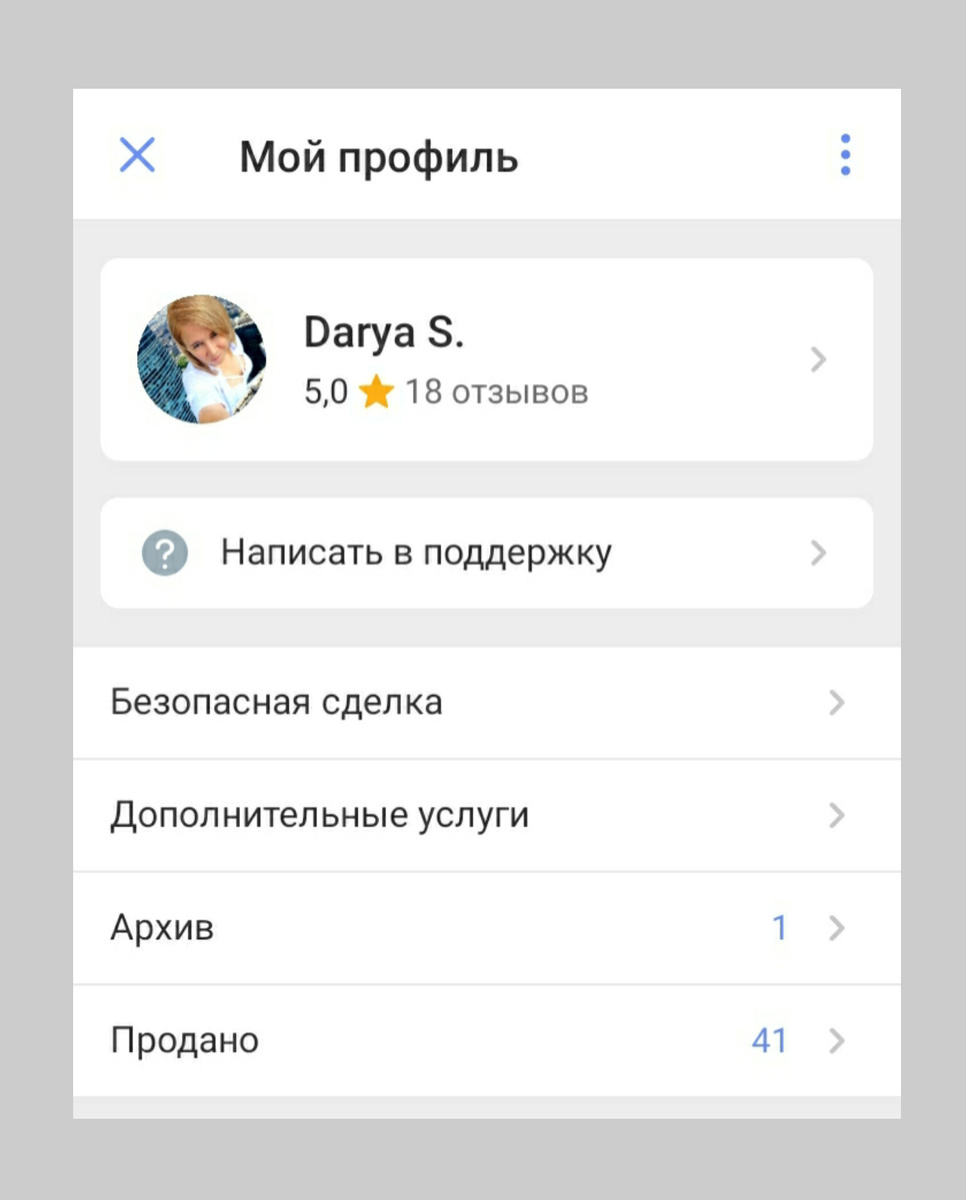Click the archive count badge showing 1
This screenshot has height=1200, width=966.
tap(780, 928)
